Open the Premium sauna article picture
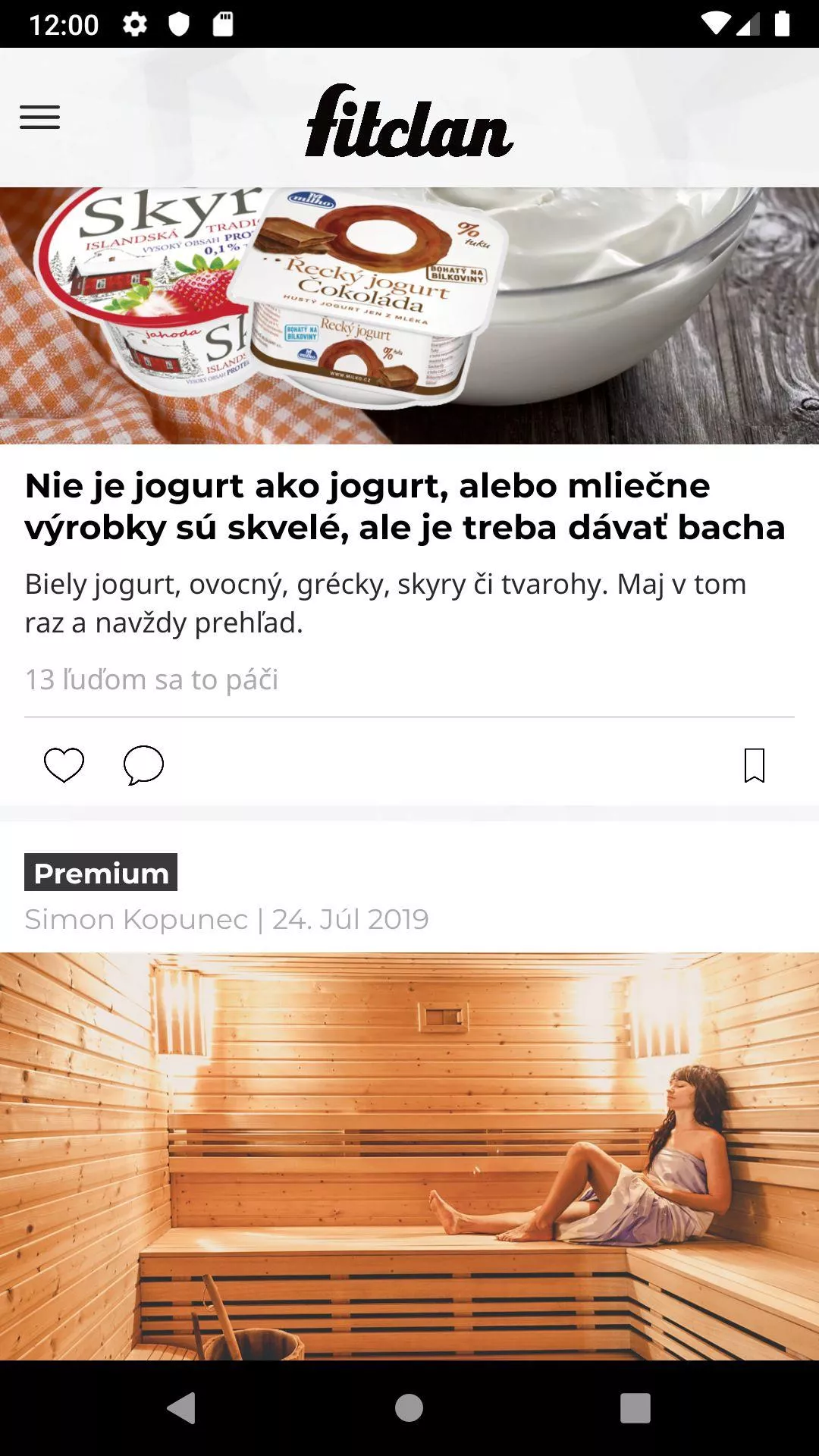The image size is (819, 1456). click(x=409, y=1156)
